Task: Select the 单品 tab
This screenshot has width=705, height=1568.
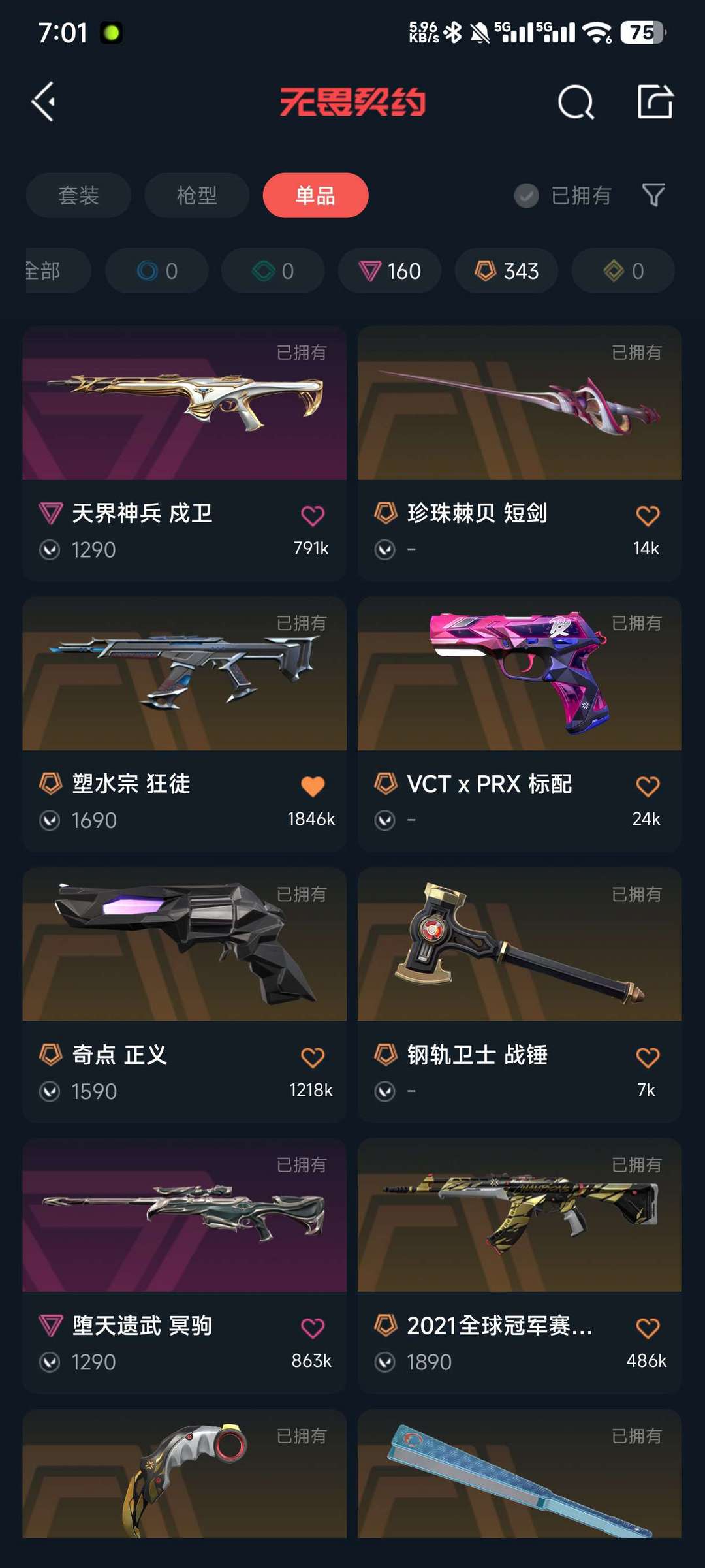Action: (315, 195)
